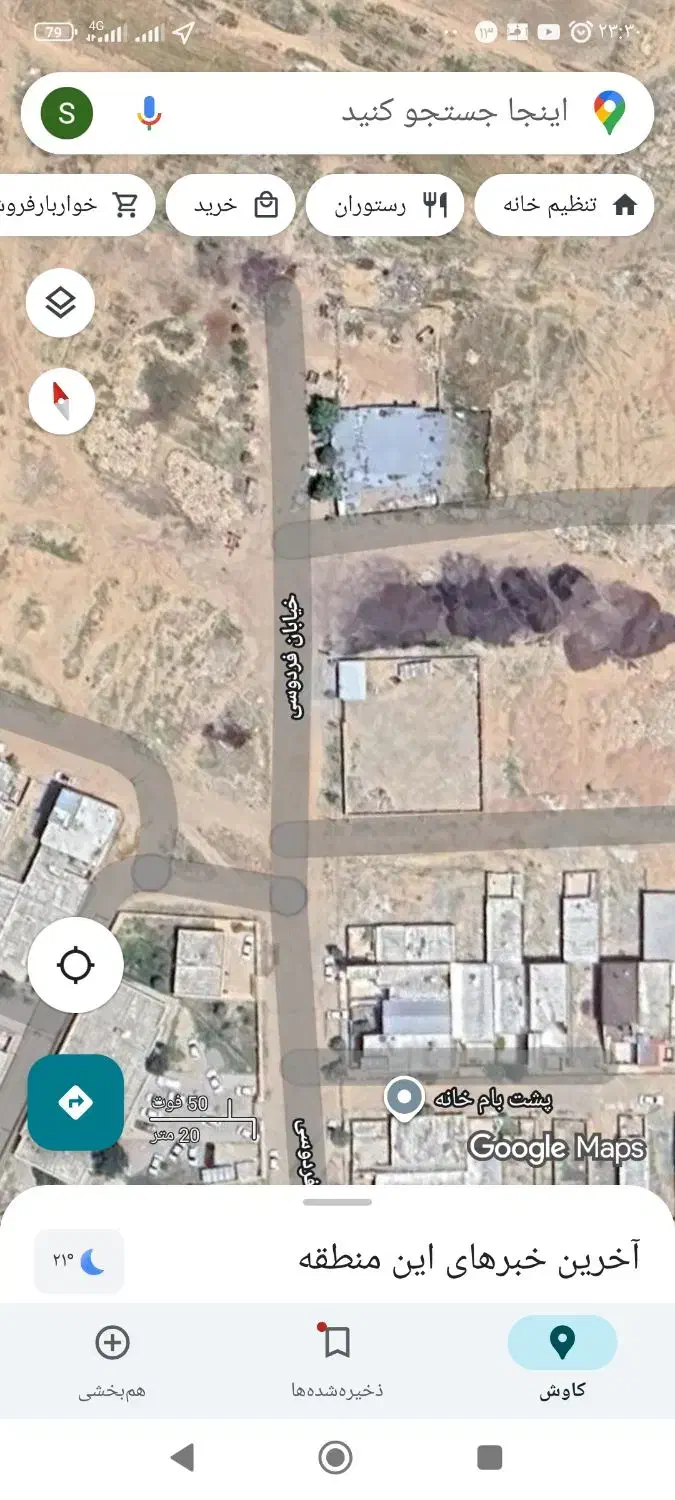Go back with the system back button
The width and height of the screenshot is (675, 1500).
[x=182, y=1457]
